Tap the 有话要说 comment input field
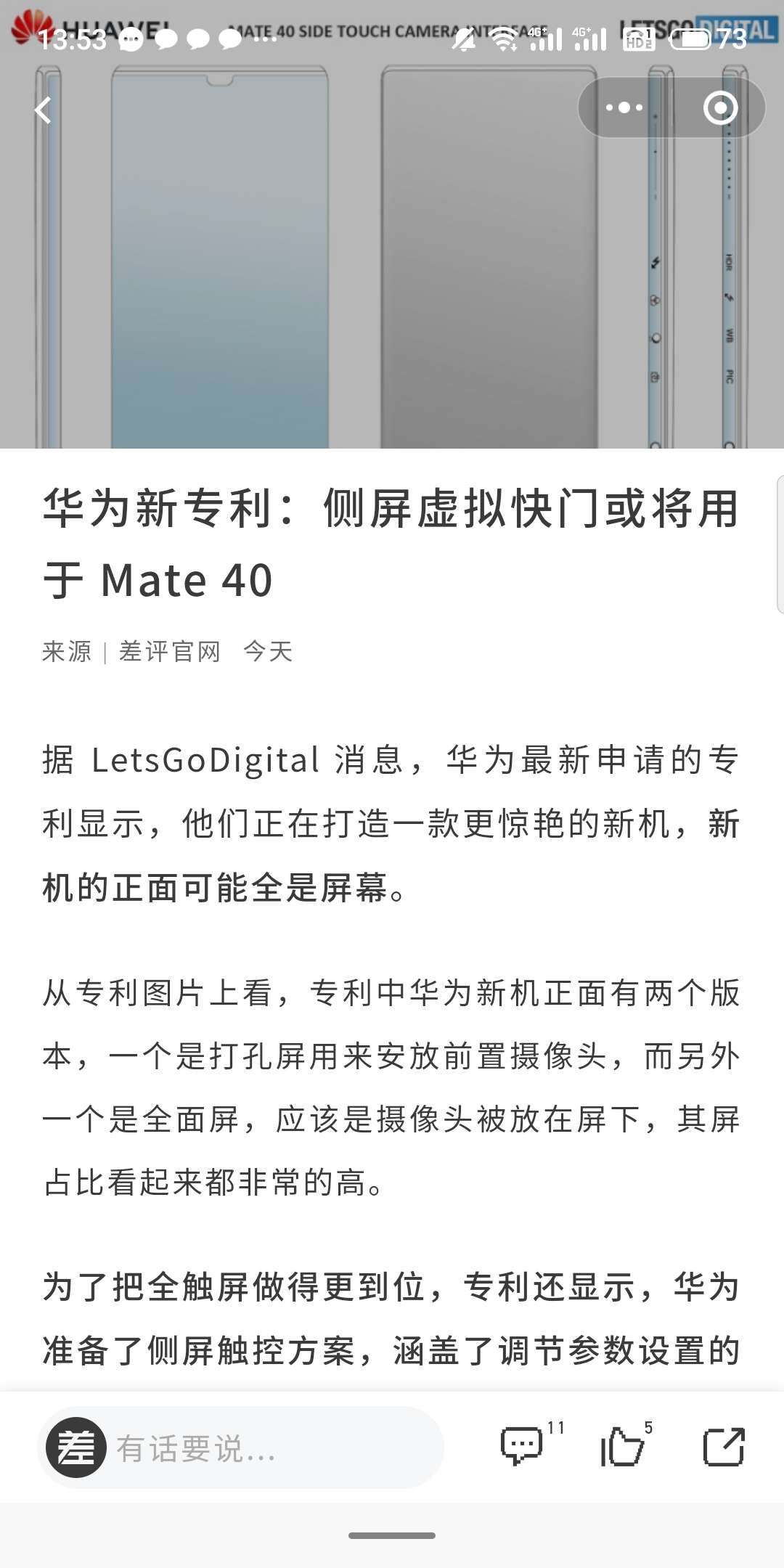This screenshot has height=1568, width=784. click(x=241, y=1447)
